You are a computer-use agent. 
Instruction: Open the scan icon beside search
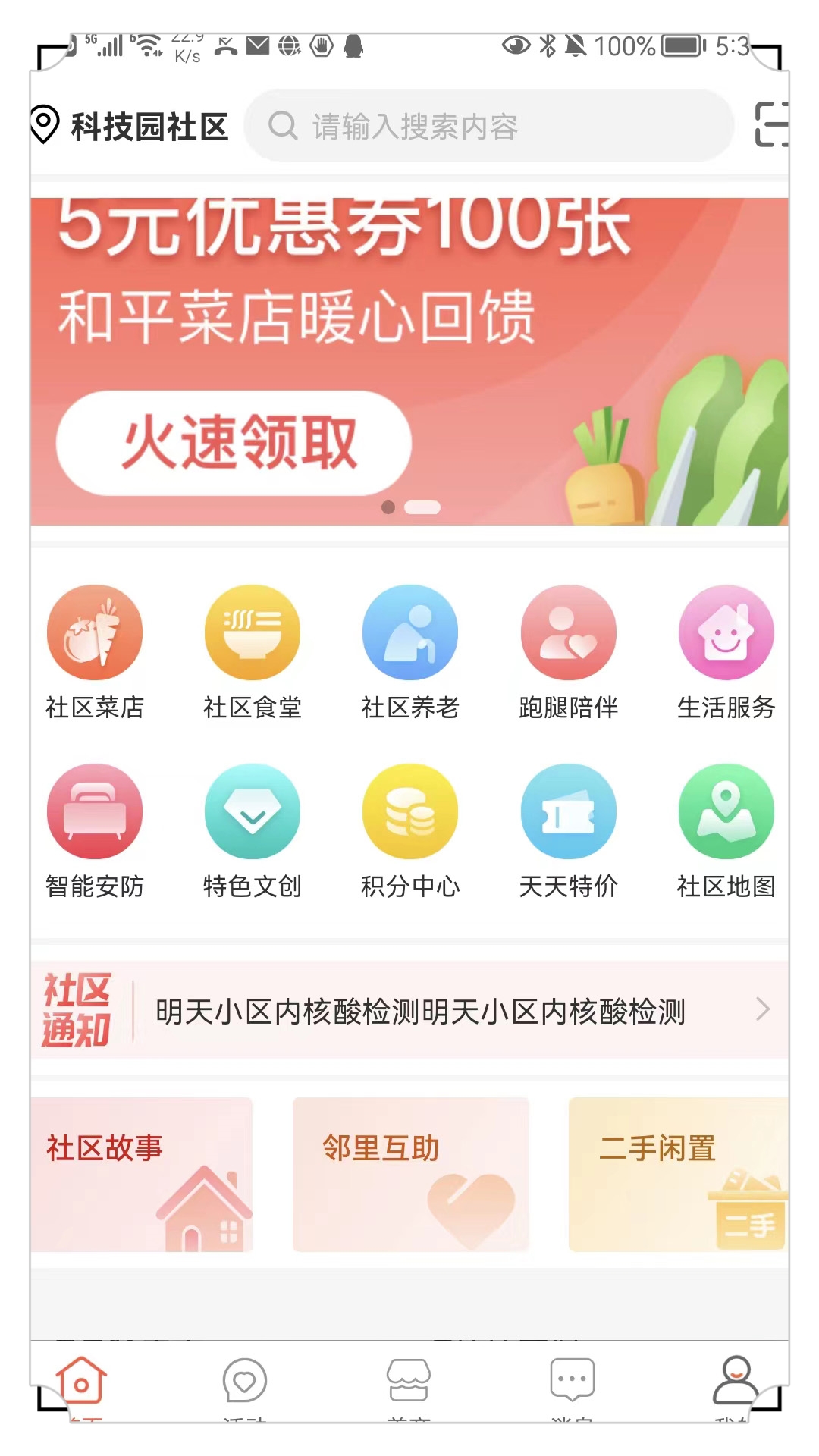tap(771, 124)
